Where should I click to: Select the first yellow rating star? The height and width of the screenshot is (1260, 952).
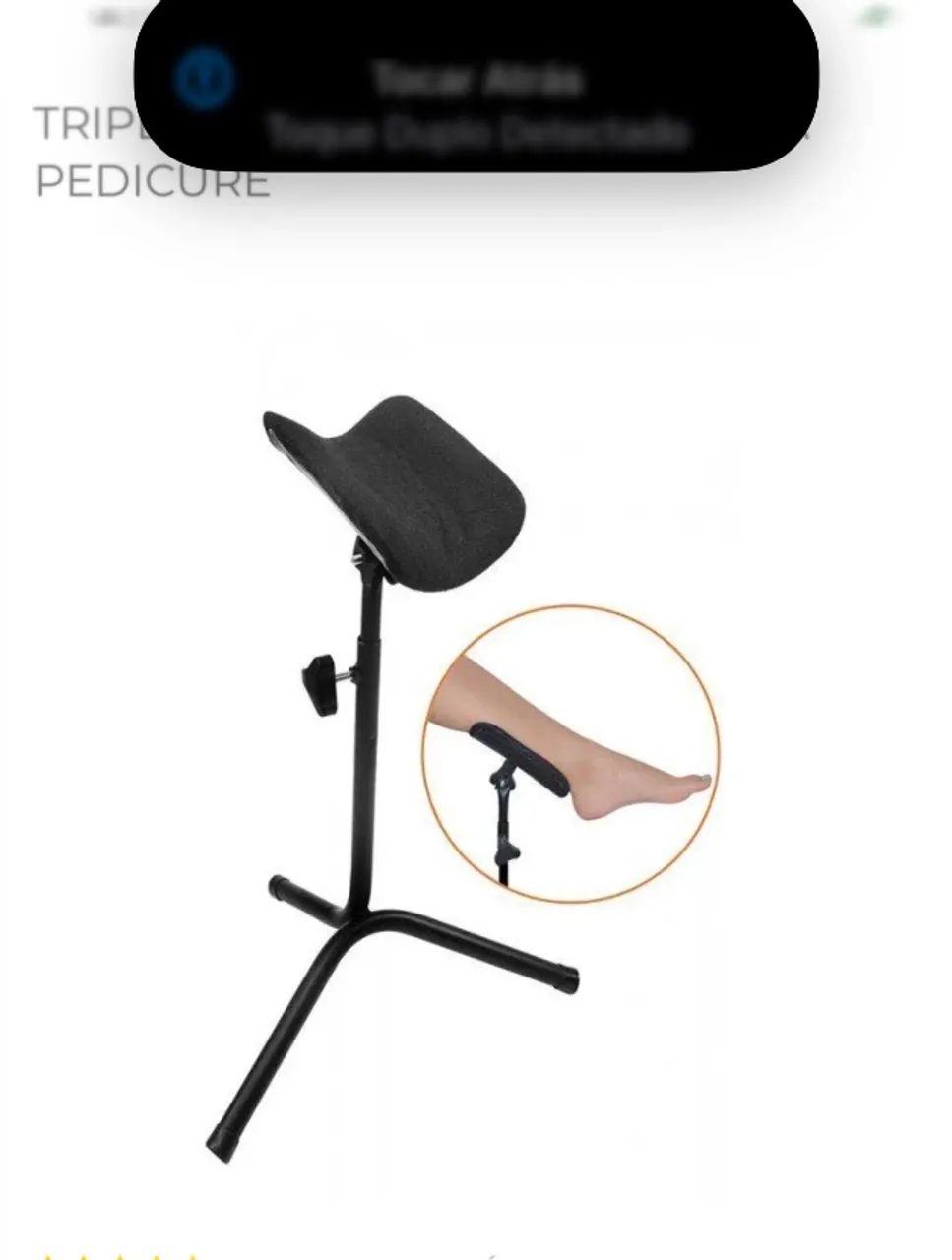point(49,1255)
